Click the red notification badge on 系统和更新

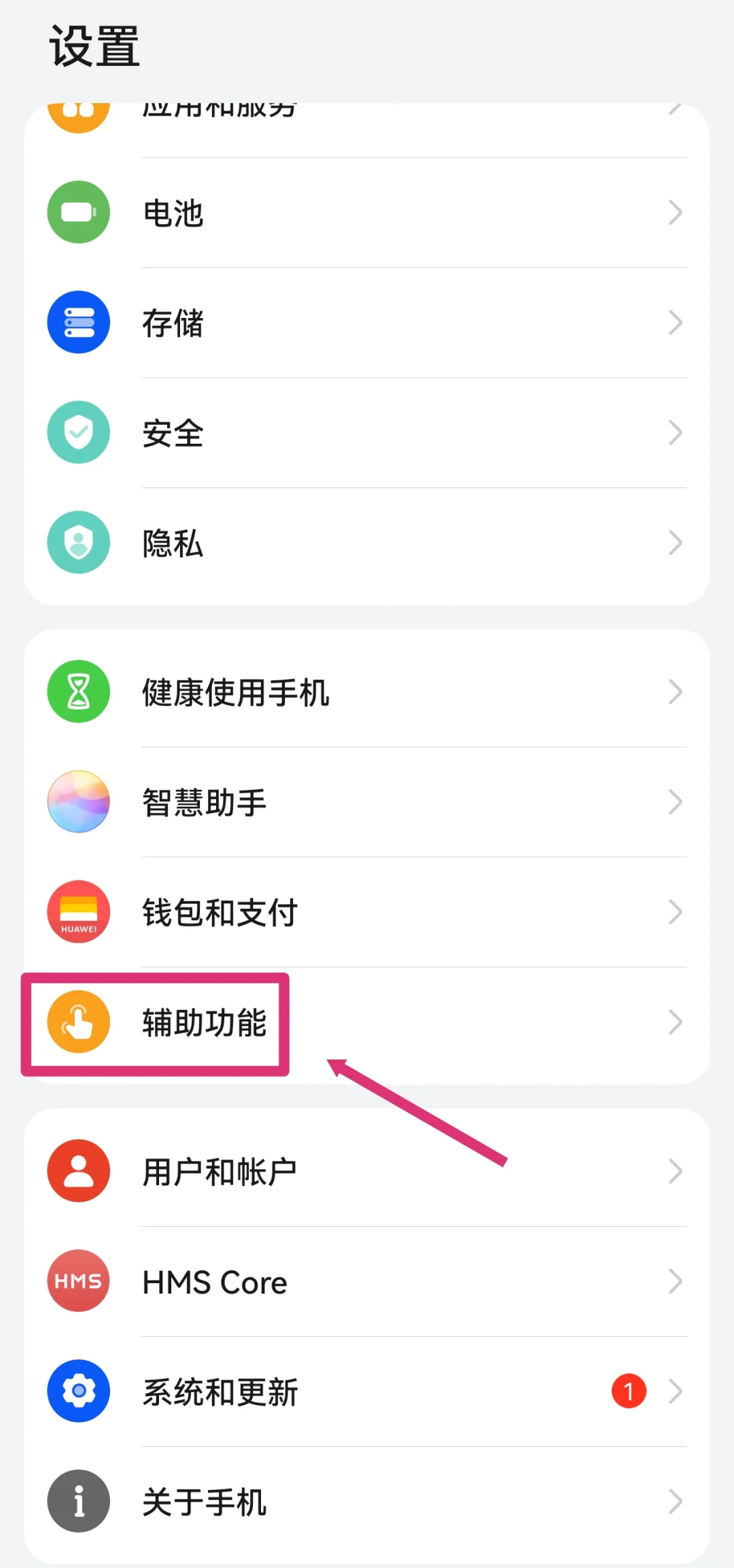click(x=627, y=1391)
